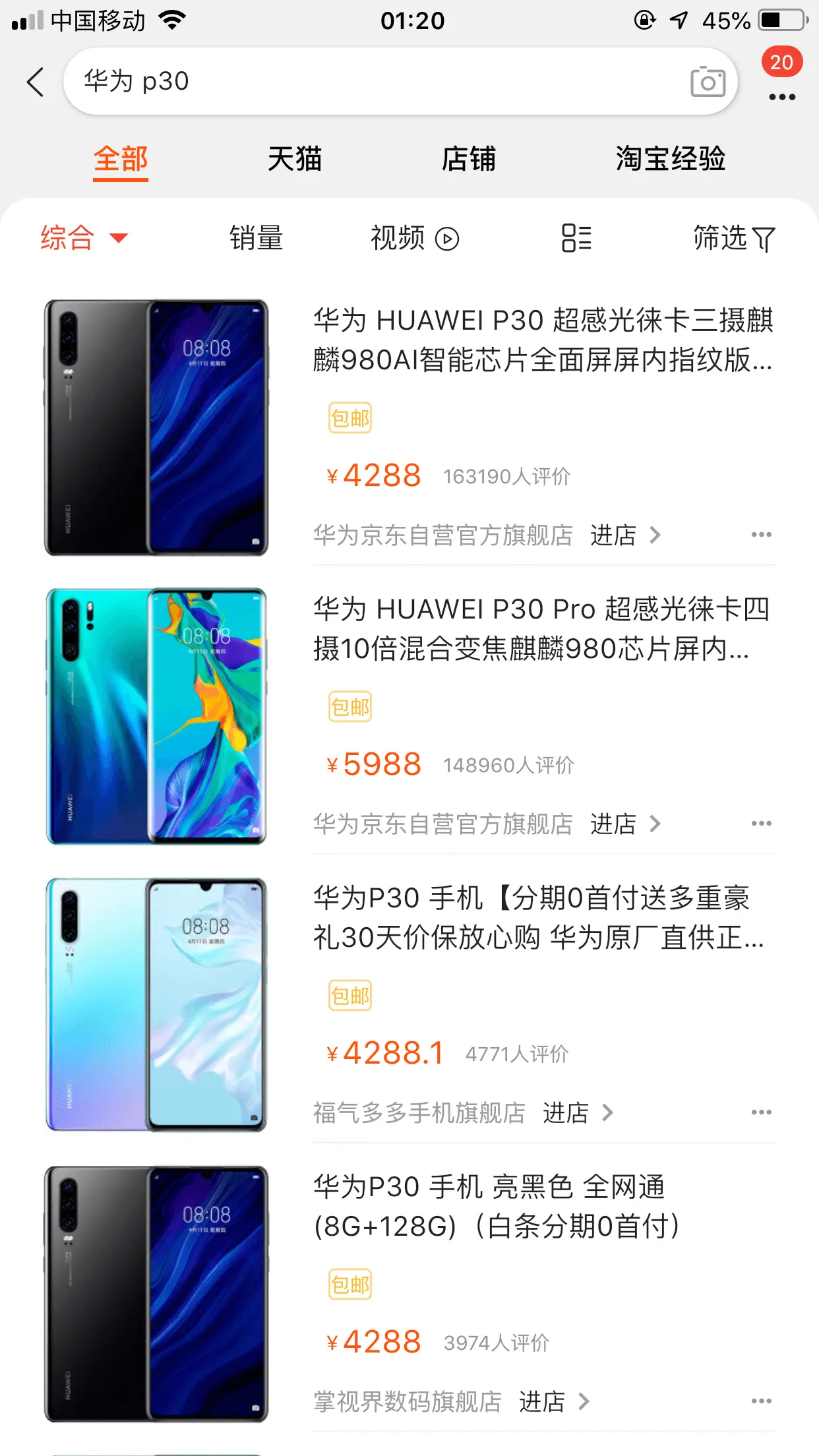Go back using the back arrow

tap(36, 82)
